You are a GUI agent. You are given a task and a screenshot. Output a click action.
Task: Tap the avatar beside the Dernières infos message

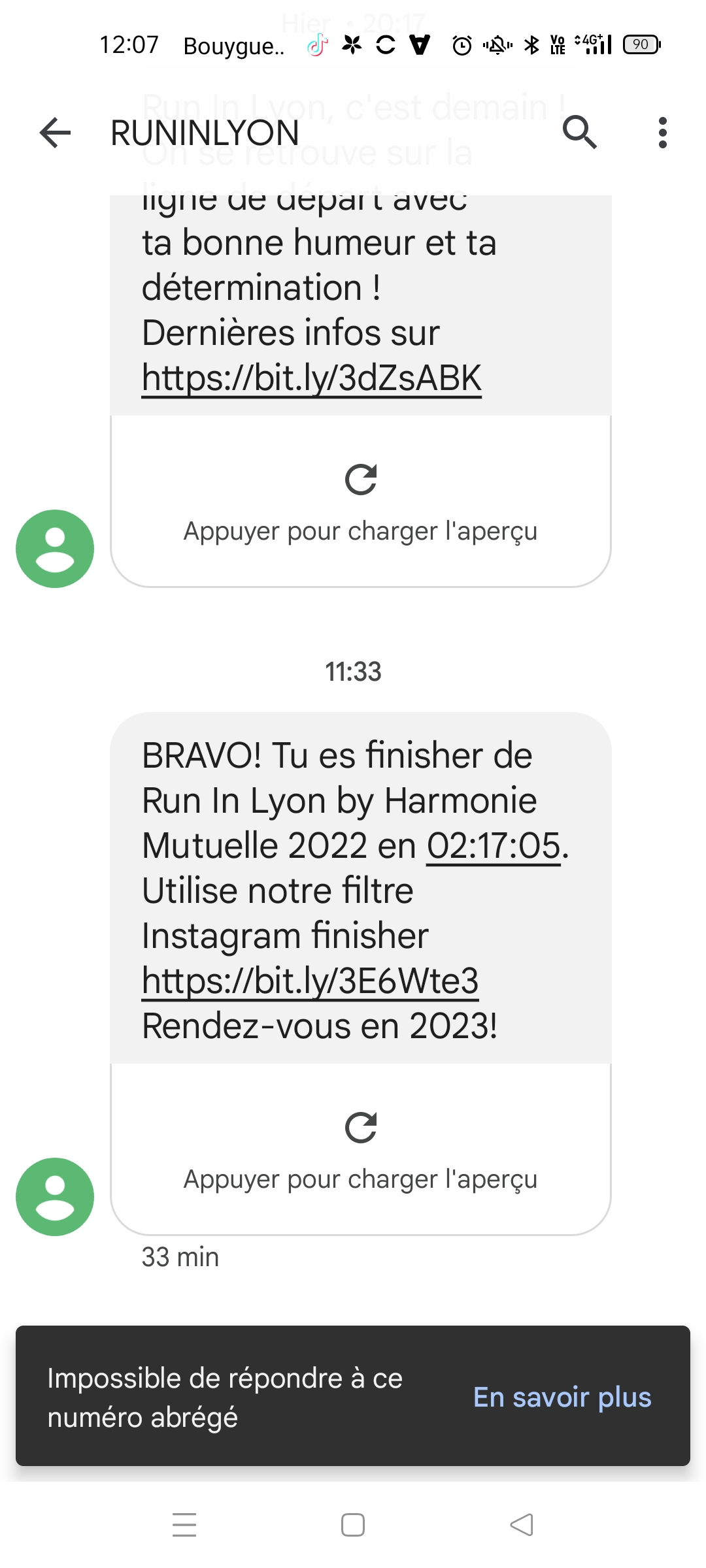pos(55,549)
